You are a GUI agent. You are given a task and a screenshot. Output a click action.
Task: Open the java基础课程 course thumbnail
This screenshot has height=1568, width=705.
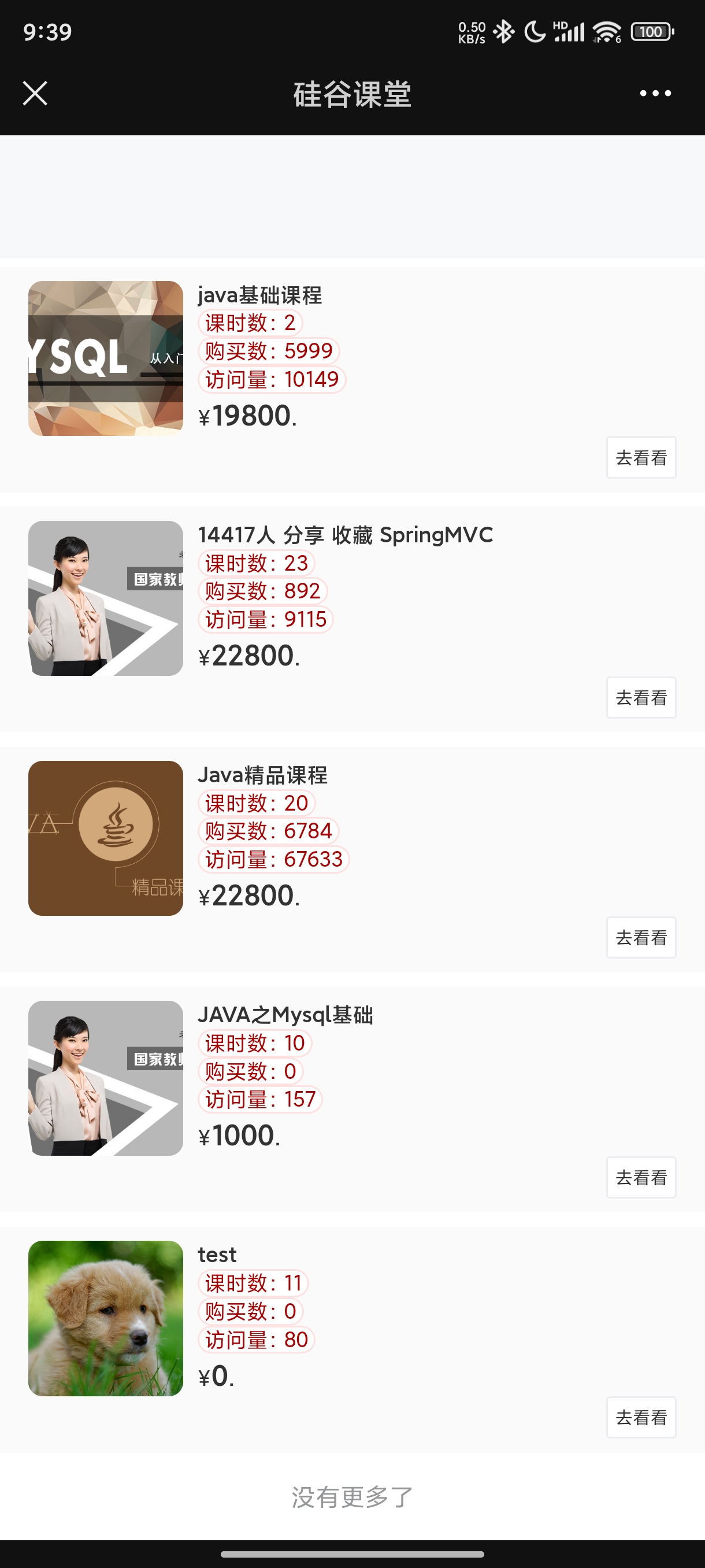(105, 358)
